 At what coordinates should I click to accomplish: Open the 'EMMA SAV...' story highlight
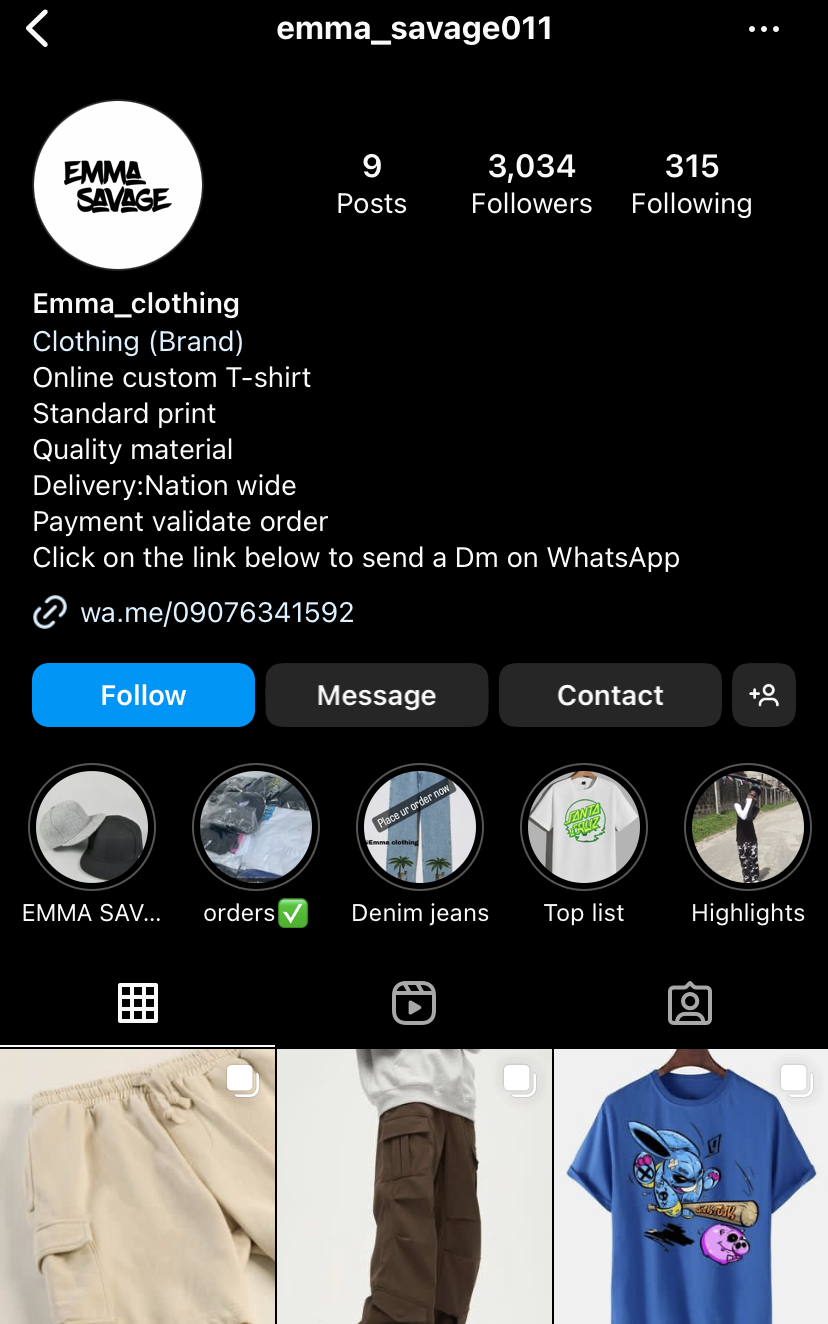click(x=92, y=827)
